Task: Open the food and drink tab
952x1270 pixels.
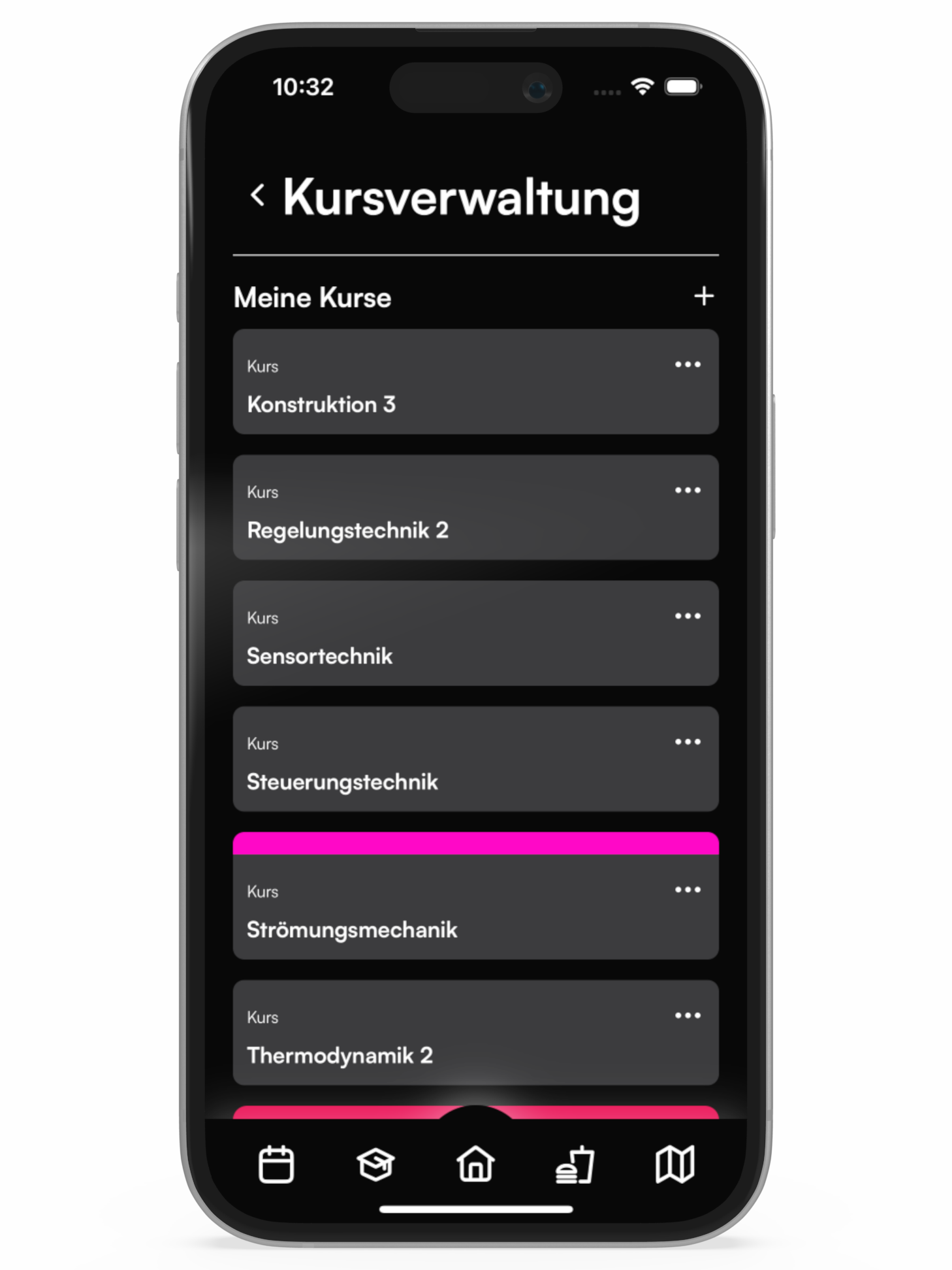Action: (x=575, y=1164)
